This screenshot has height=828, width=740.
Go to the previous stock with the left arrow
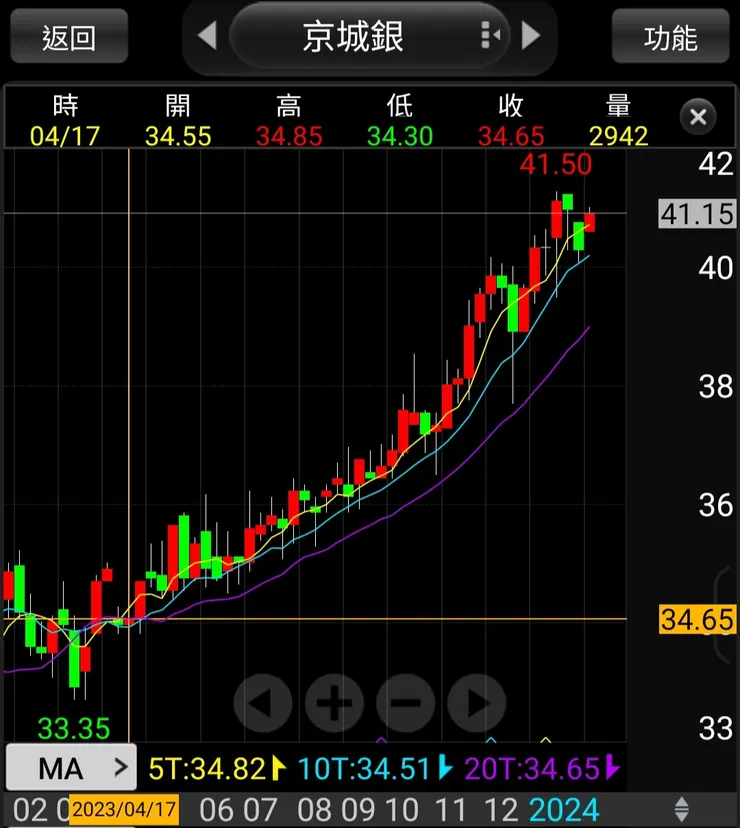coord(207,37)
